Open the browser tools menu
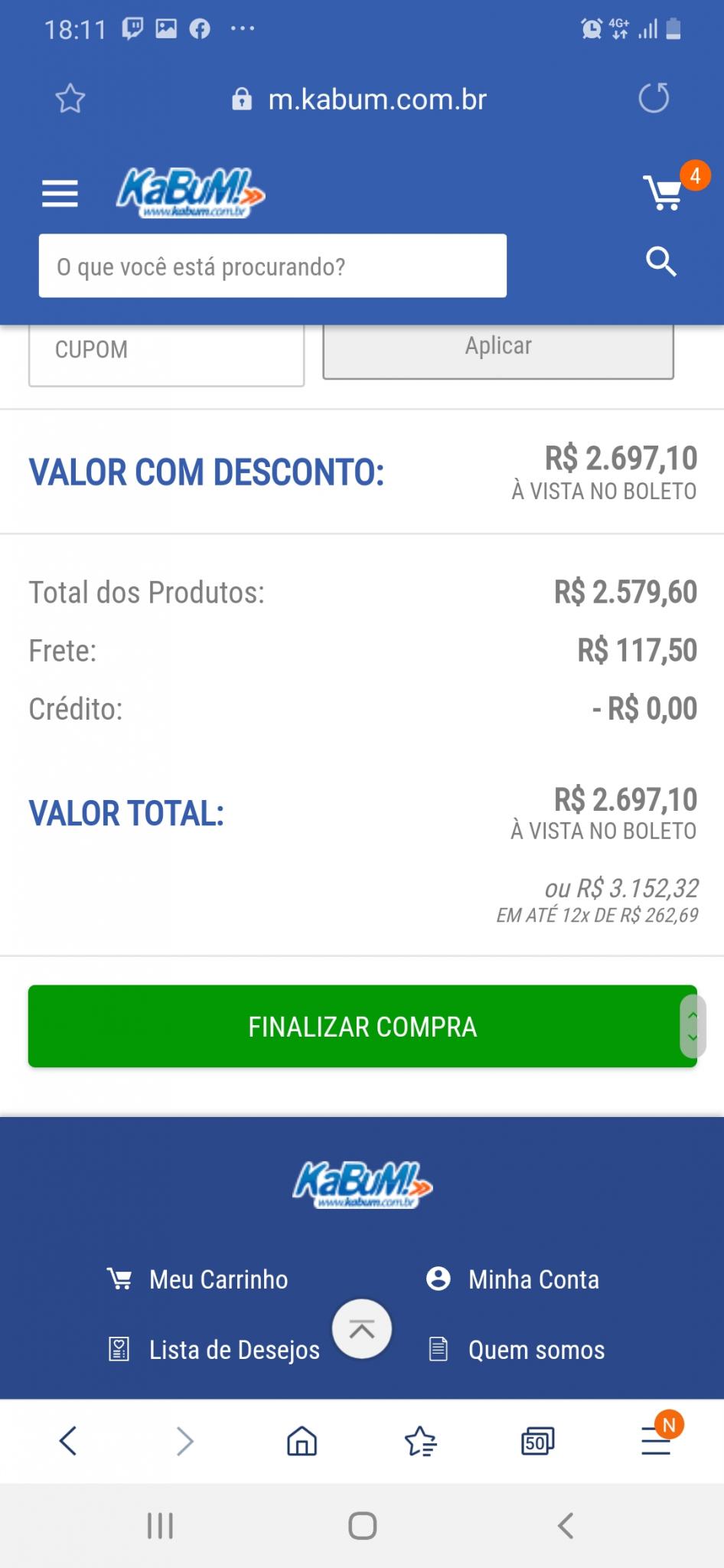 pos(656,1441)
